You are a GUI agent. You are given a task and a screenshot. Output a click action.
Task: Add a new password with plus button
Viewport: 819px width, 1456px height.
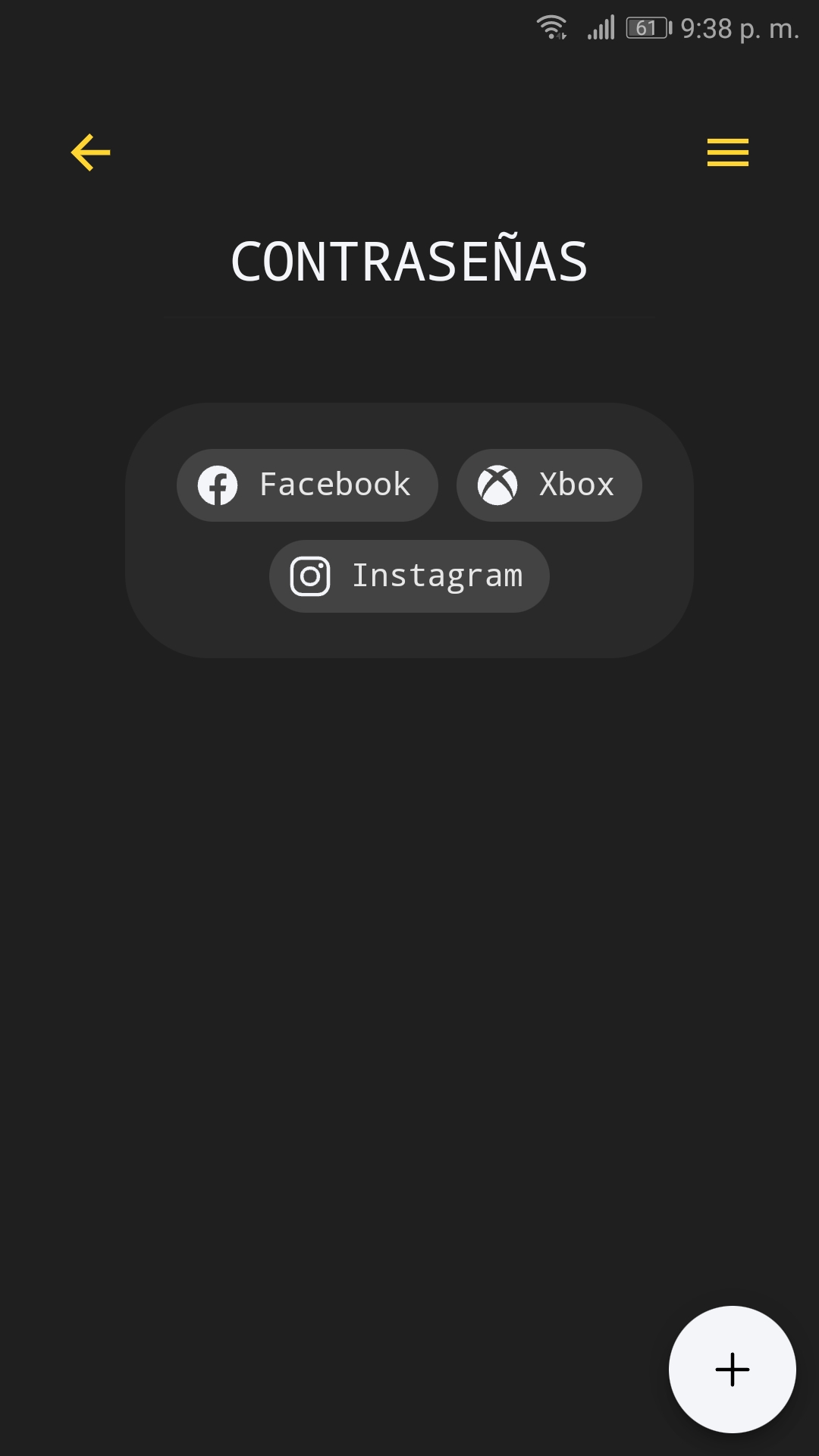(x=732, y=1369)
